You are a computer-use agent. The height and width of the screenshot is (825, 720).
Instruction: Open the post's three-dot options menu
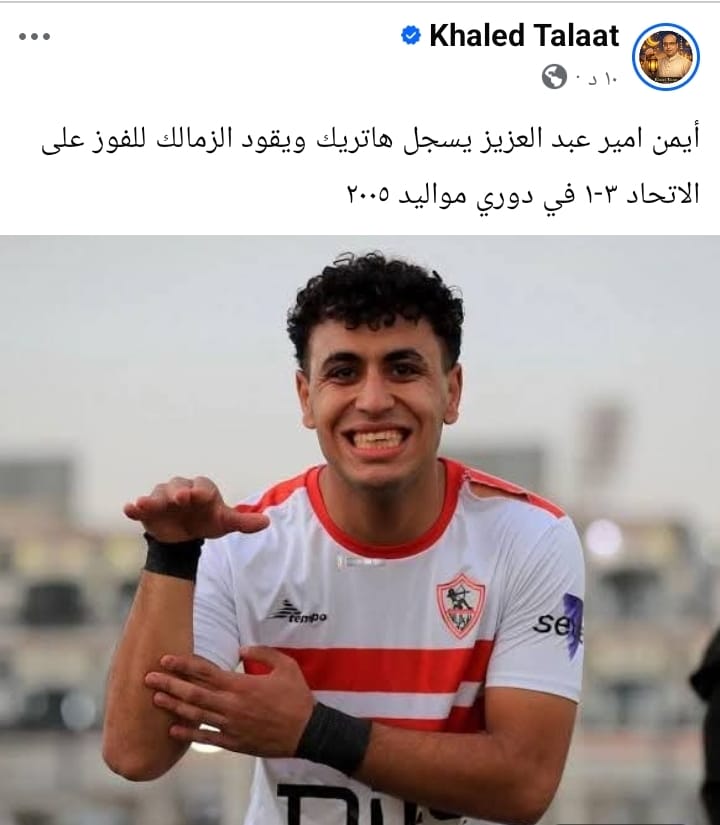click(34, 37)
